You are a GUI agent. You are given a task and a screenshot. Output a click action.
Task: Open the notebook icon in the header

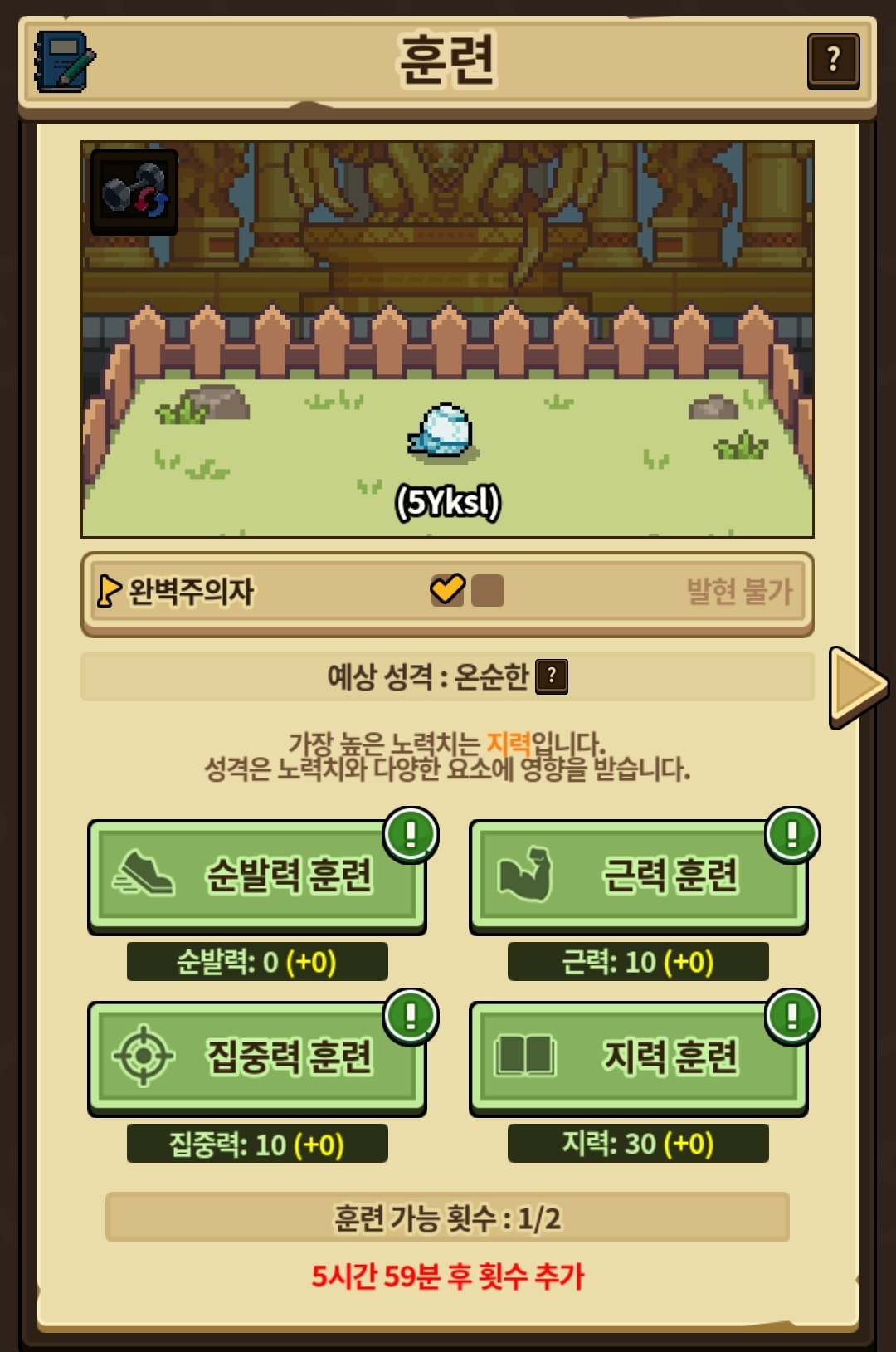[65, 61]
